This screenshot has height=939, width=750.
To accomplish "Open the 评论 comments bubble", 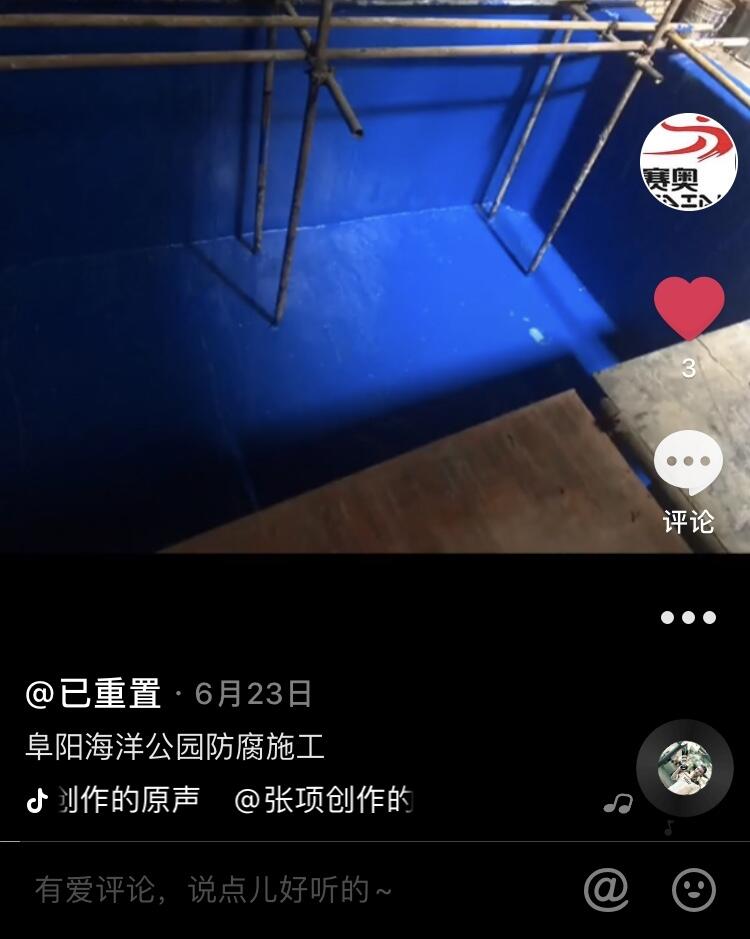I will (688, 464).
